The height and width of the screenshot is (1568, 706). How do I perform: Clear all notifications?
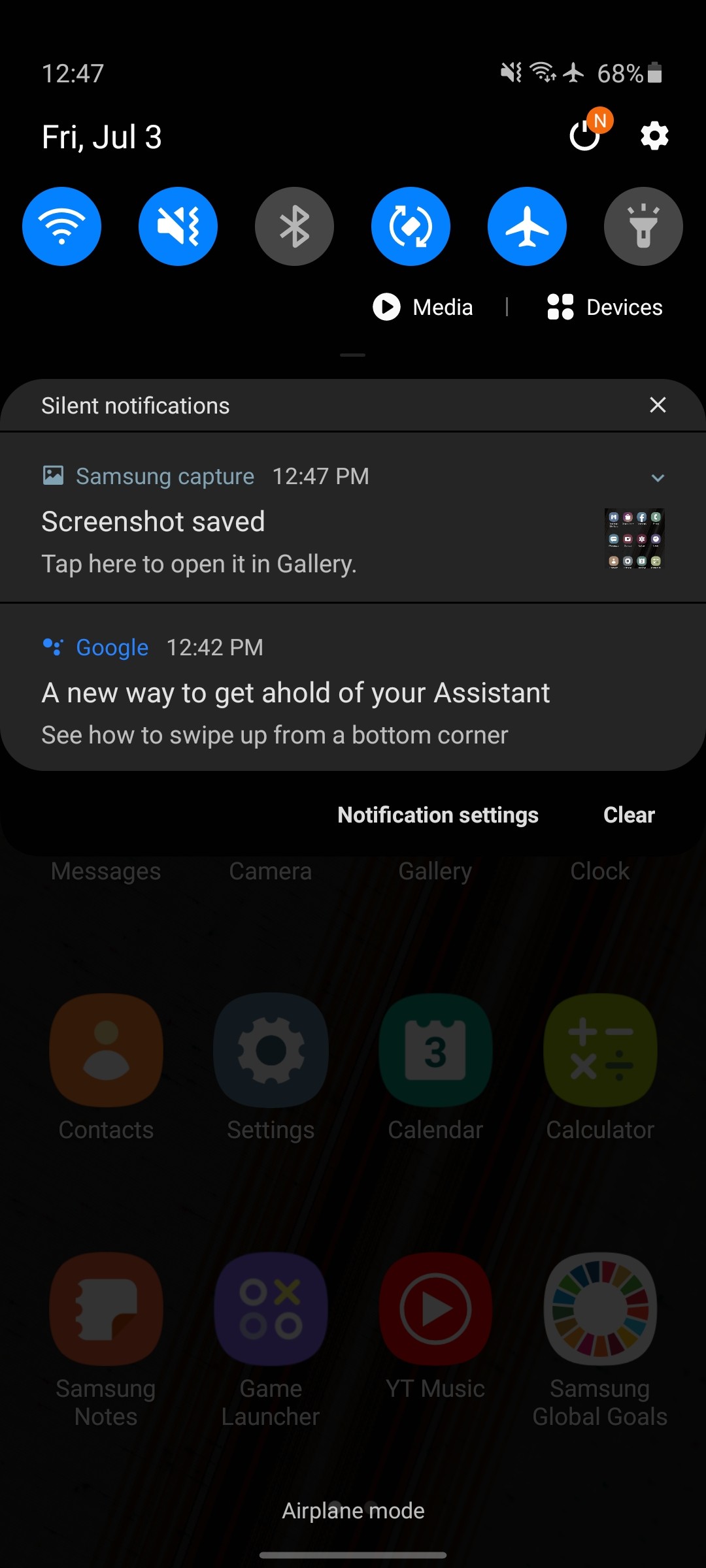point(629,815)
